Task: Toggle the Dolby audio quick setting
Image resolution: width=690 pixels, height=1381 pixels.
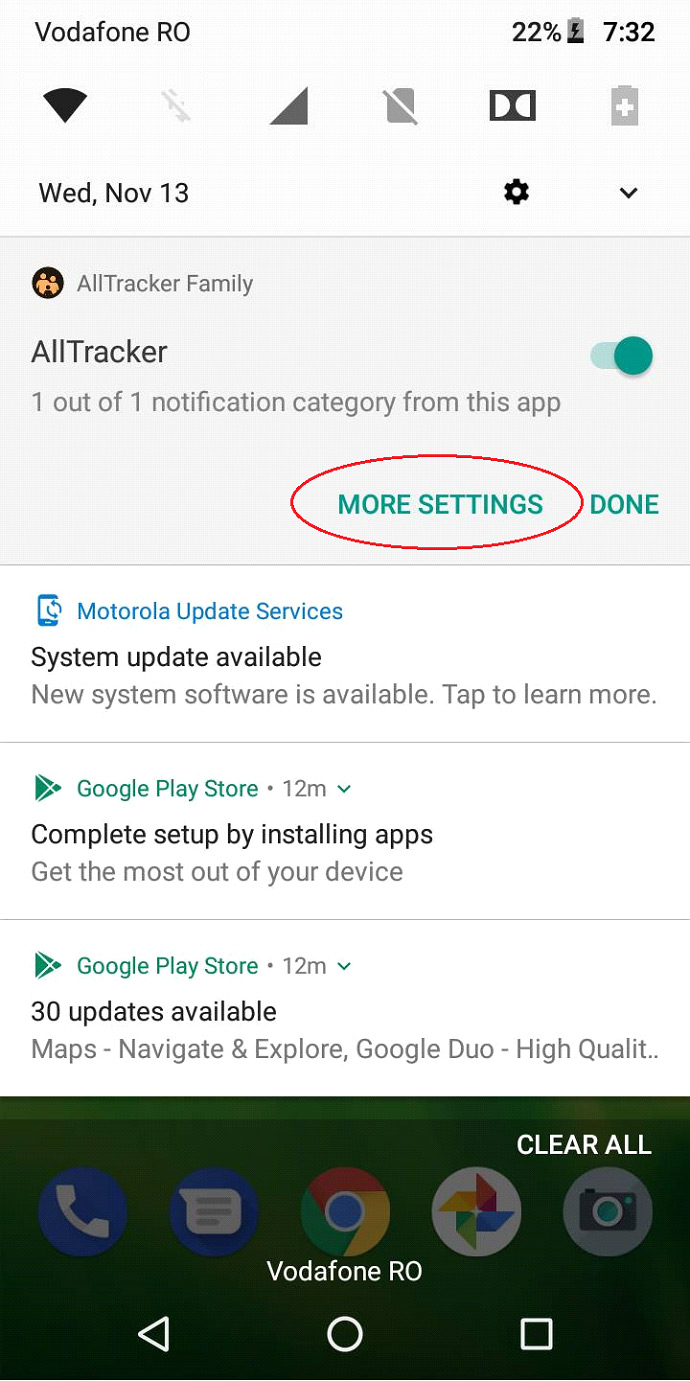Action: tap(512, 106)
